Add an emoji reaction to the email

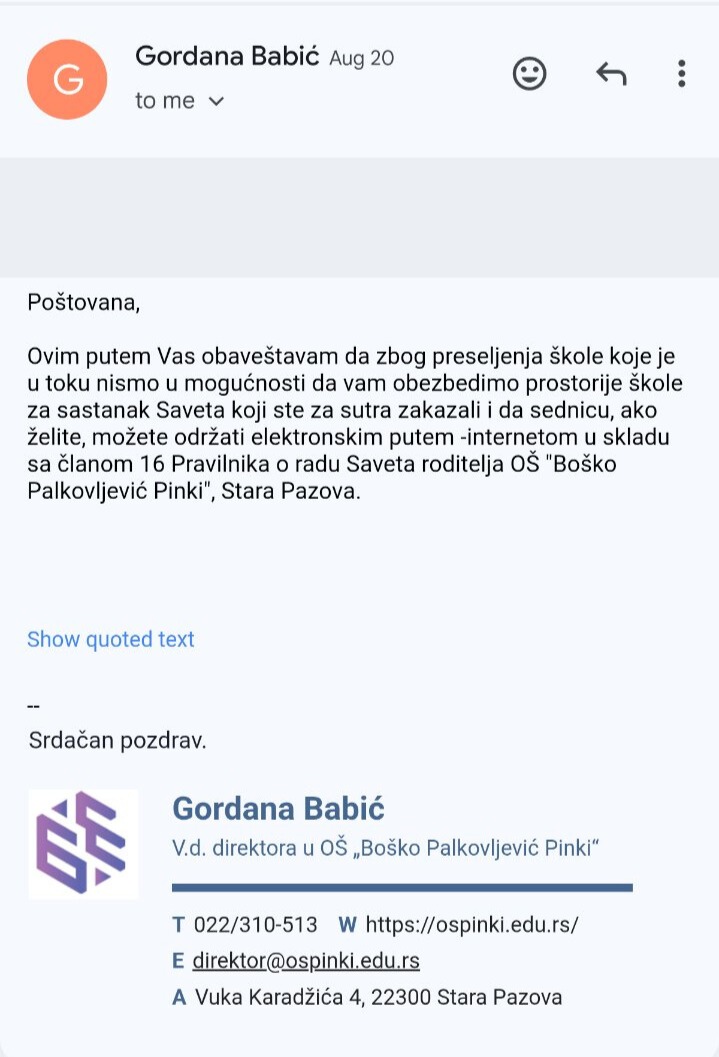(x=529, y=73)
